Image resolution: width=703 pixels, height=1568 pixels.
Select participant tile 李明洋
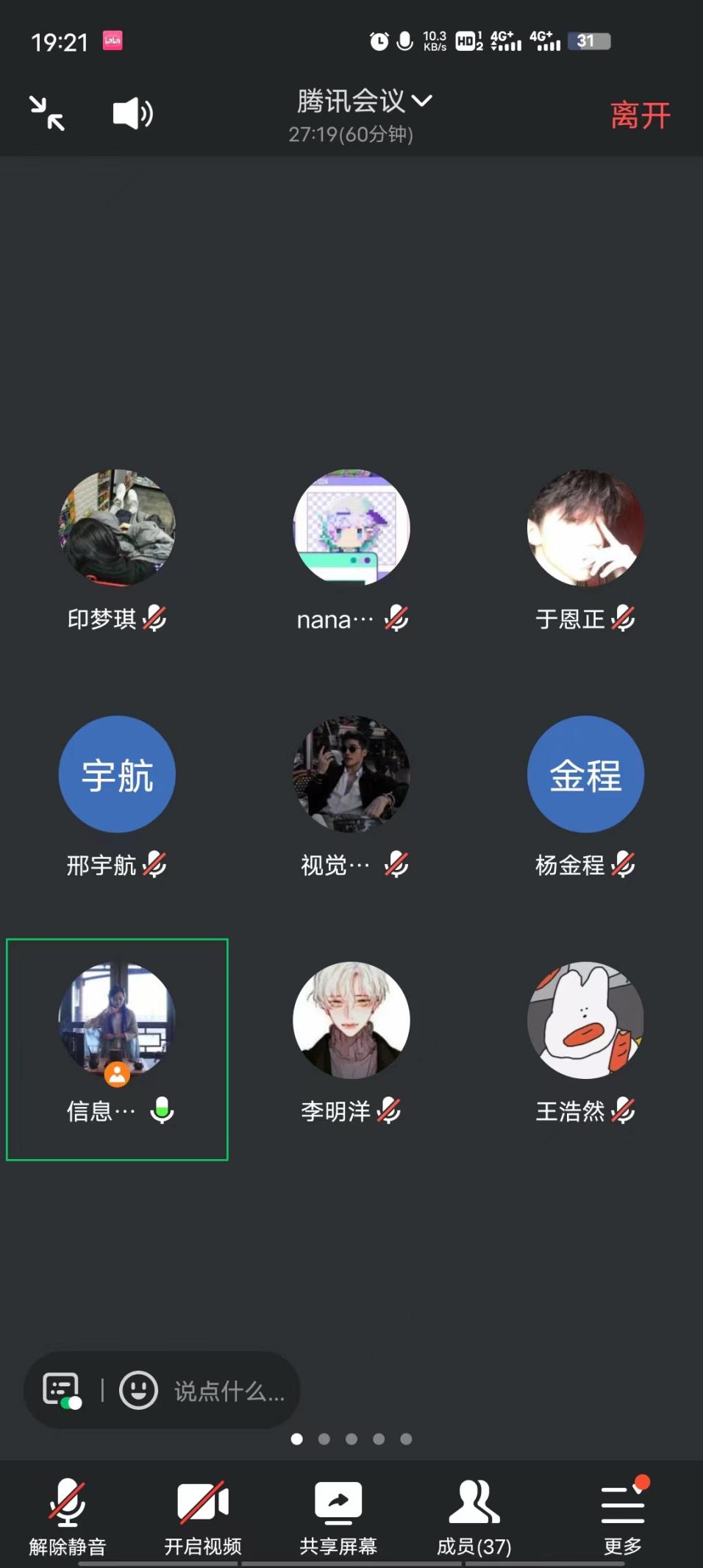(351, 1020)
